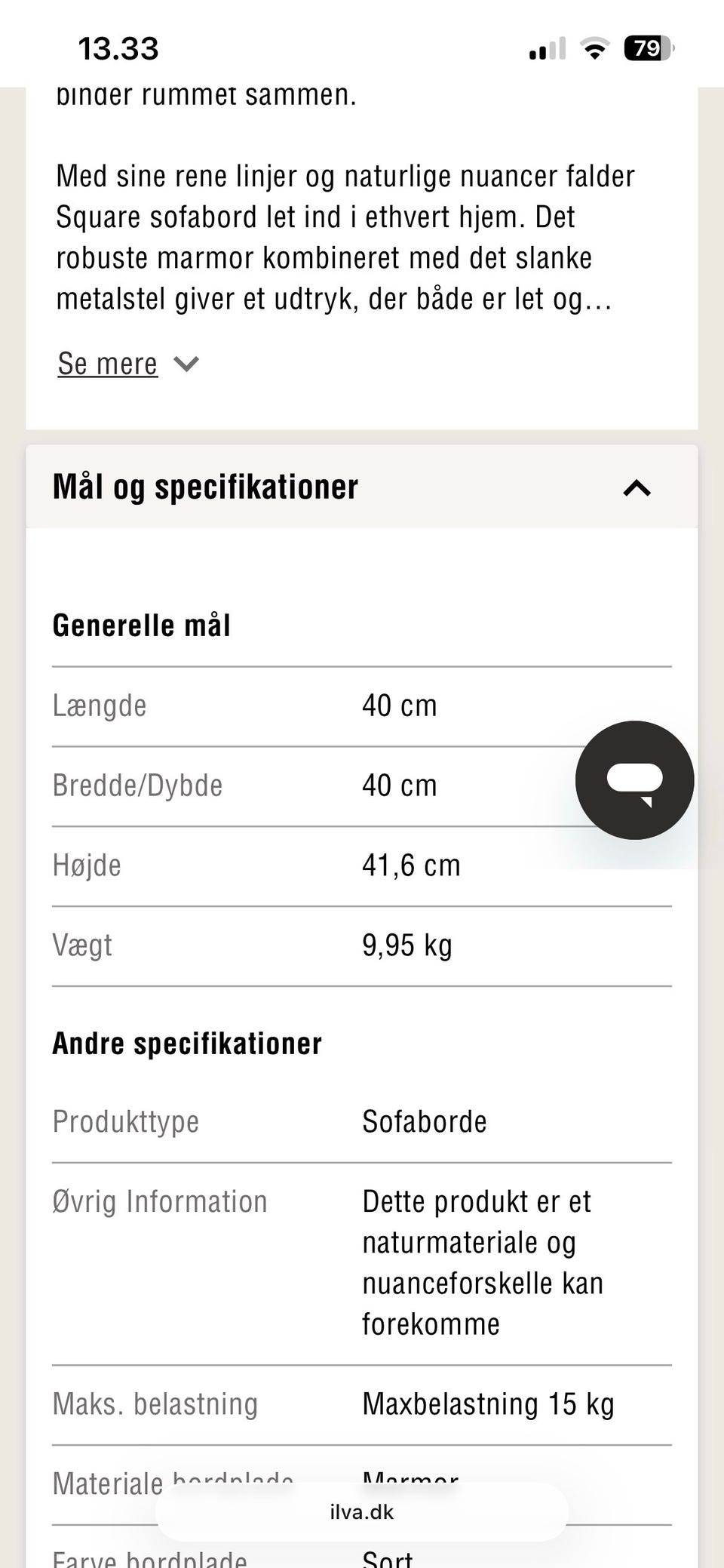Expand the truncated description ending in let og…
Screen dimensions: 724x1568
pyautogui.click(x=107, y=364)
